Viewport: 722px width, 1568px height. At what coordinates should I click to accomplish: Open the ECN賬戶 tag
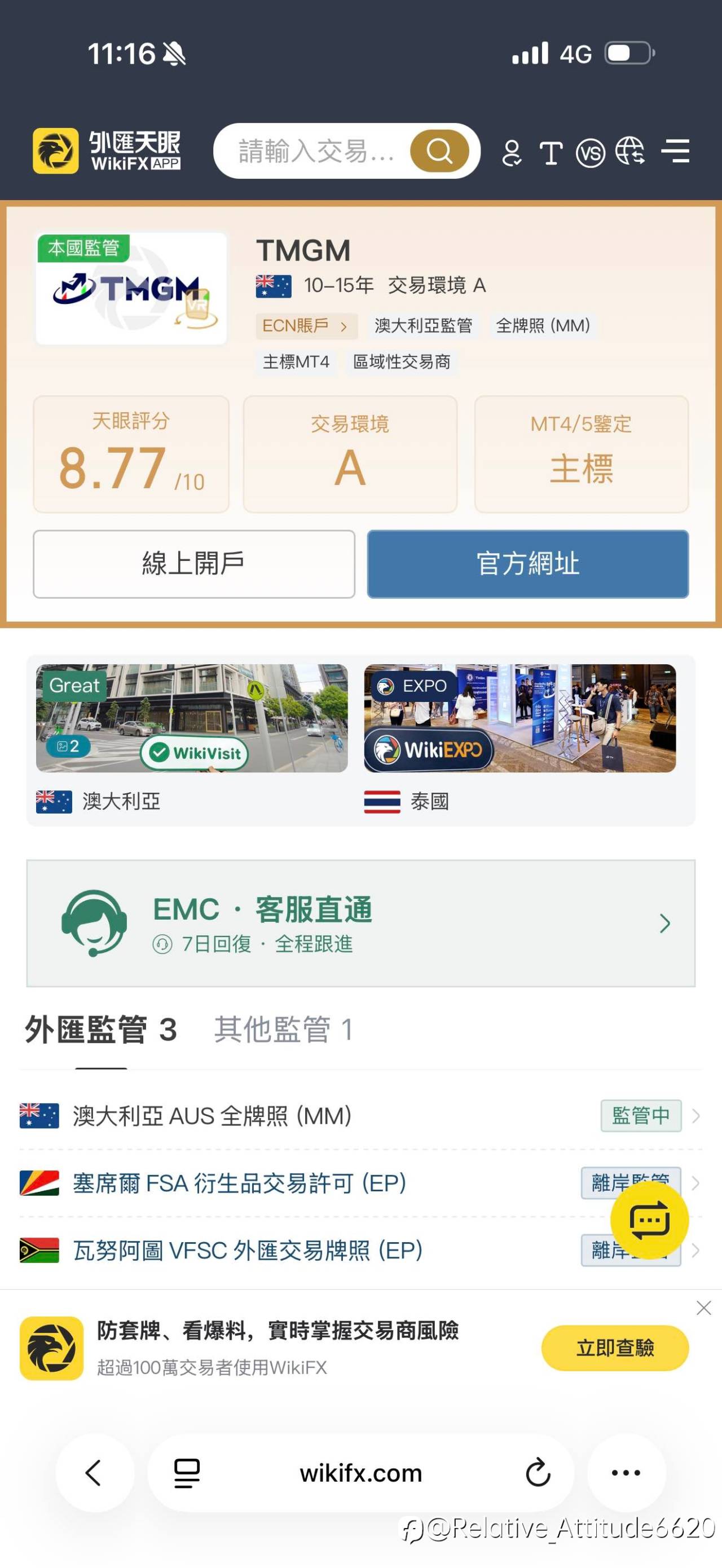click(x=306, y=326)
